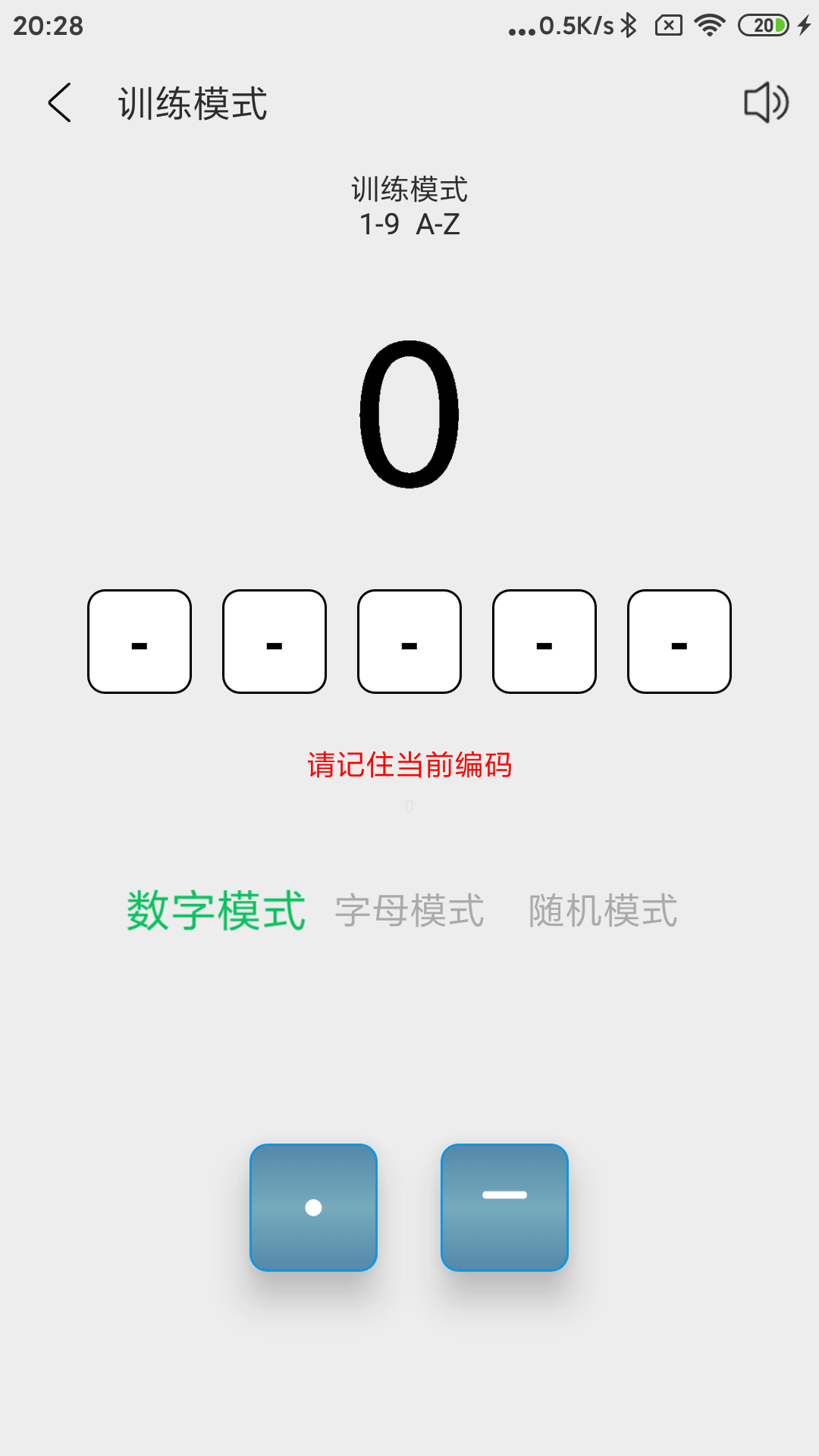Toggle the sound speaker icon
The image size is (819, 1456).
click(x=767, y=102)
